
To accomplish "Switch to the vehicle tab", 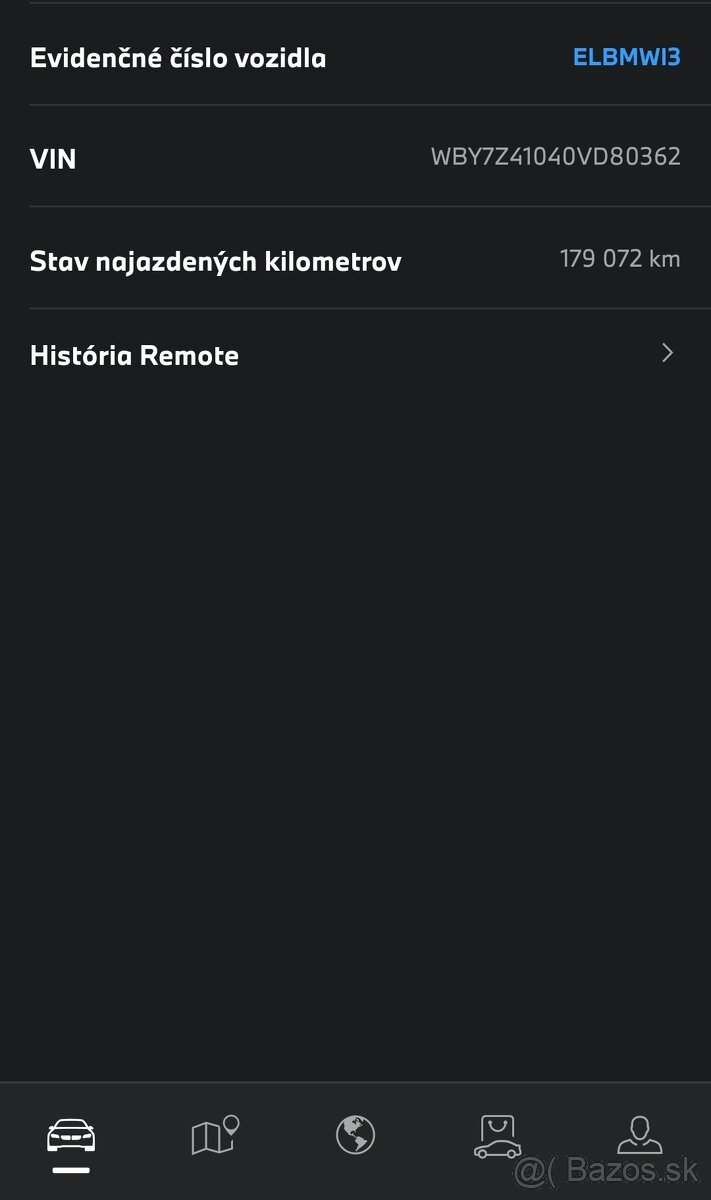I will [x=71, y=1138].
